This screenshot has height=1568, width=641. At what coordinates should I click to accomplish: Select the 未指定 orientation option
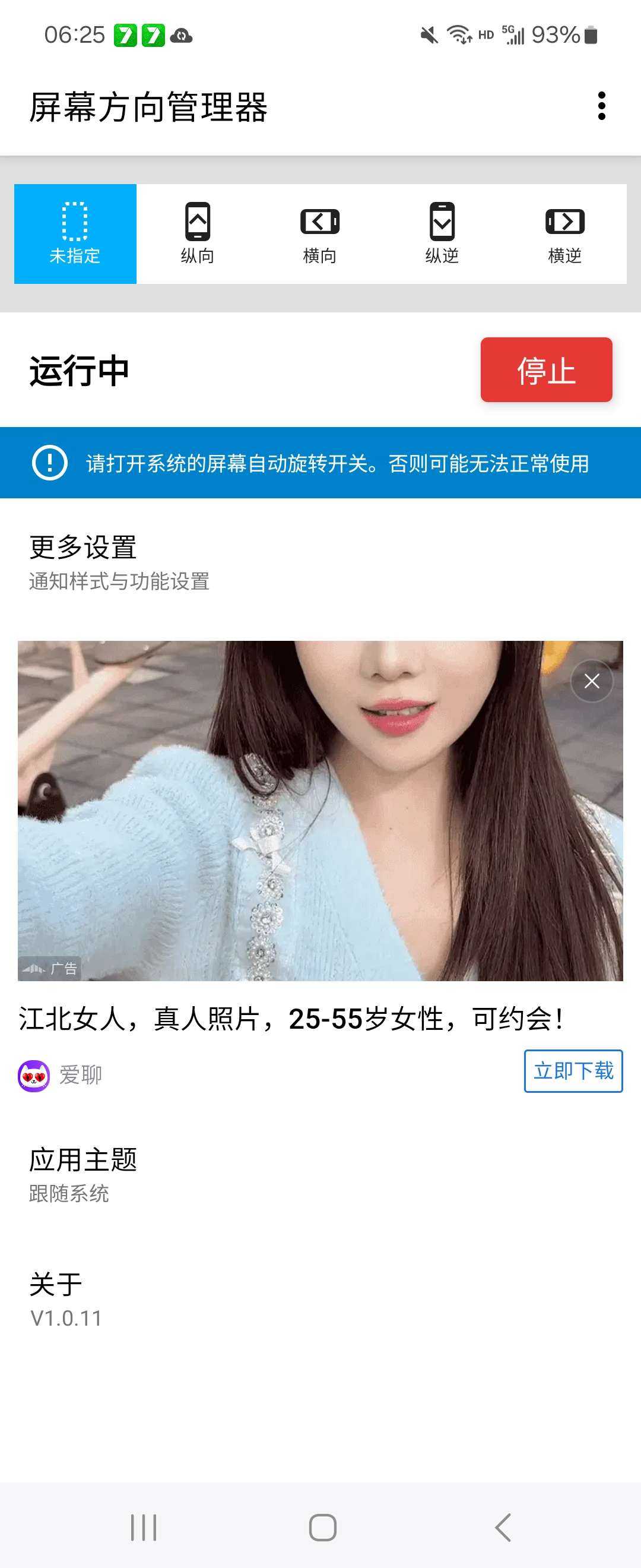tap(75, 234)
